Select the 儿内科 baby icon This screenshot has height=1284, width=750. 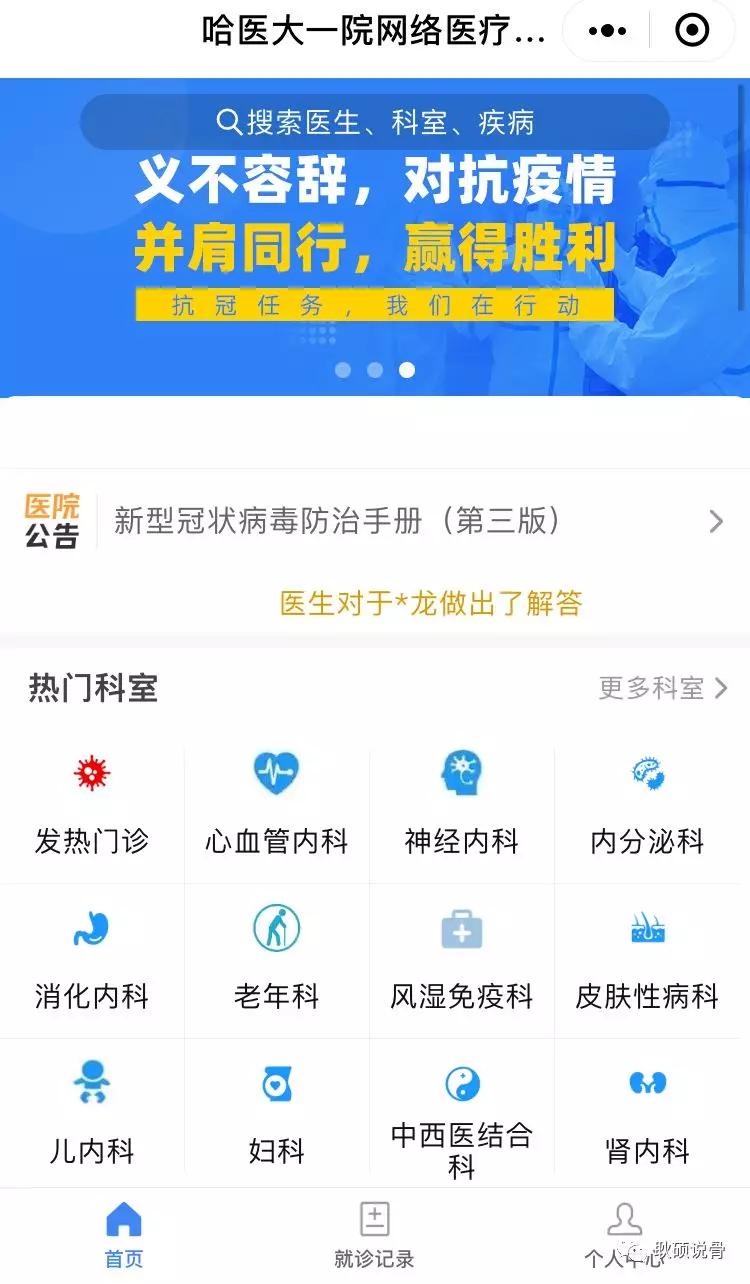(x=91, y=1083)
